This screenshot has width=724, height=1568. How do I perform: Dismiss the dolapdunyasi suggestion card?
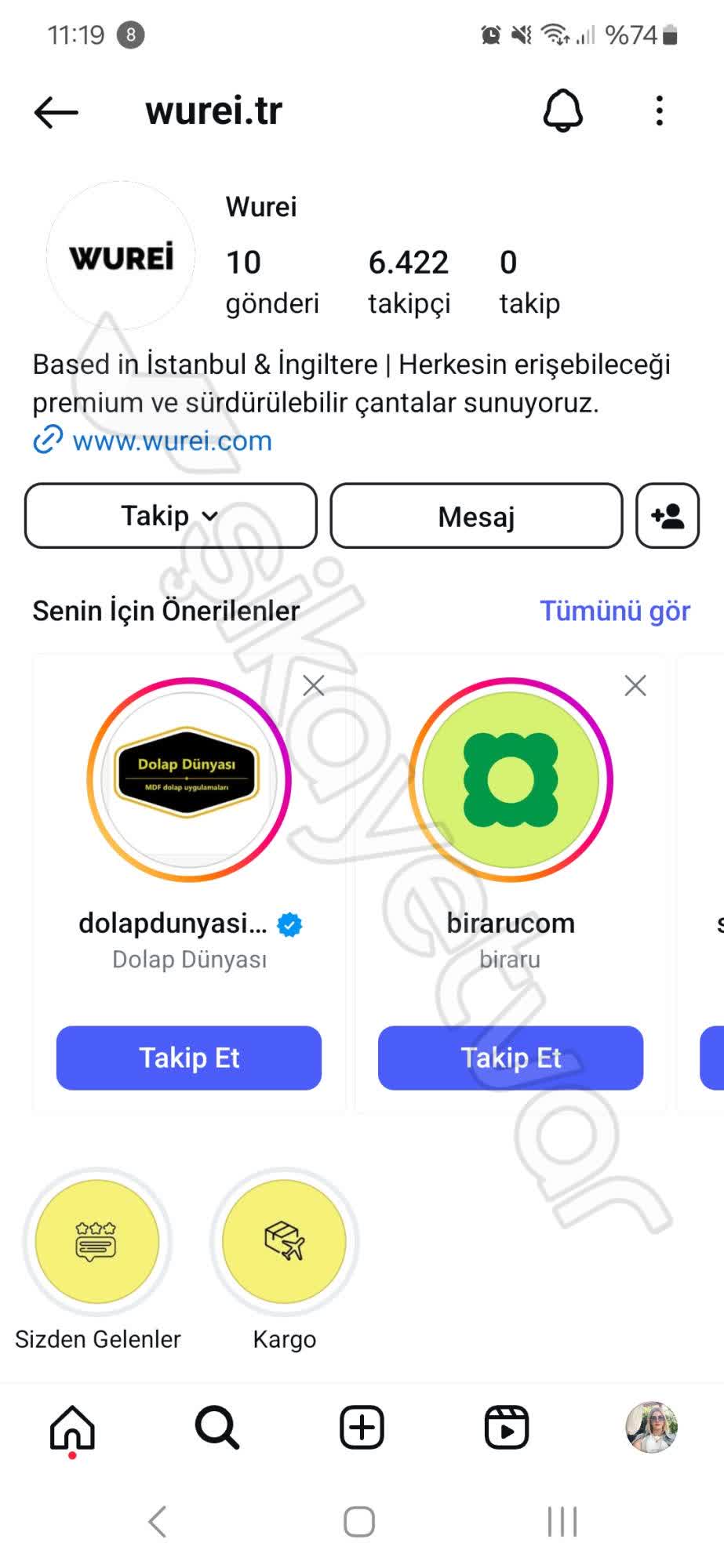[x=314, y=685]
